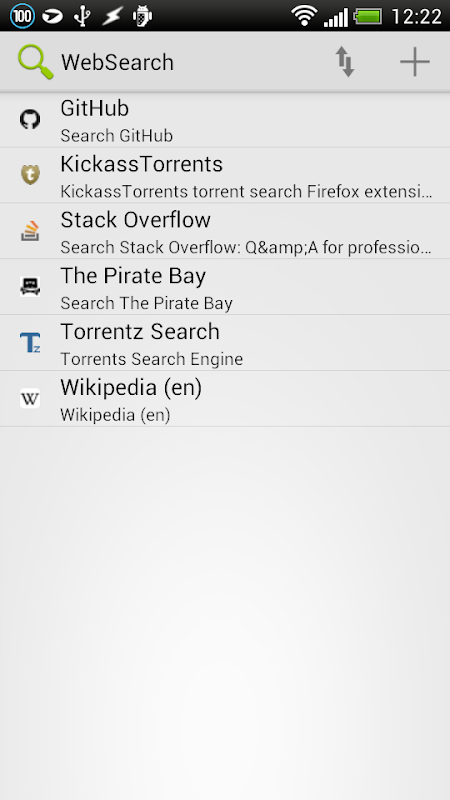Screen dimensions: 450x800
Task: Choose Stack Overflow from the list
Action: [x=225, y=231]
